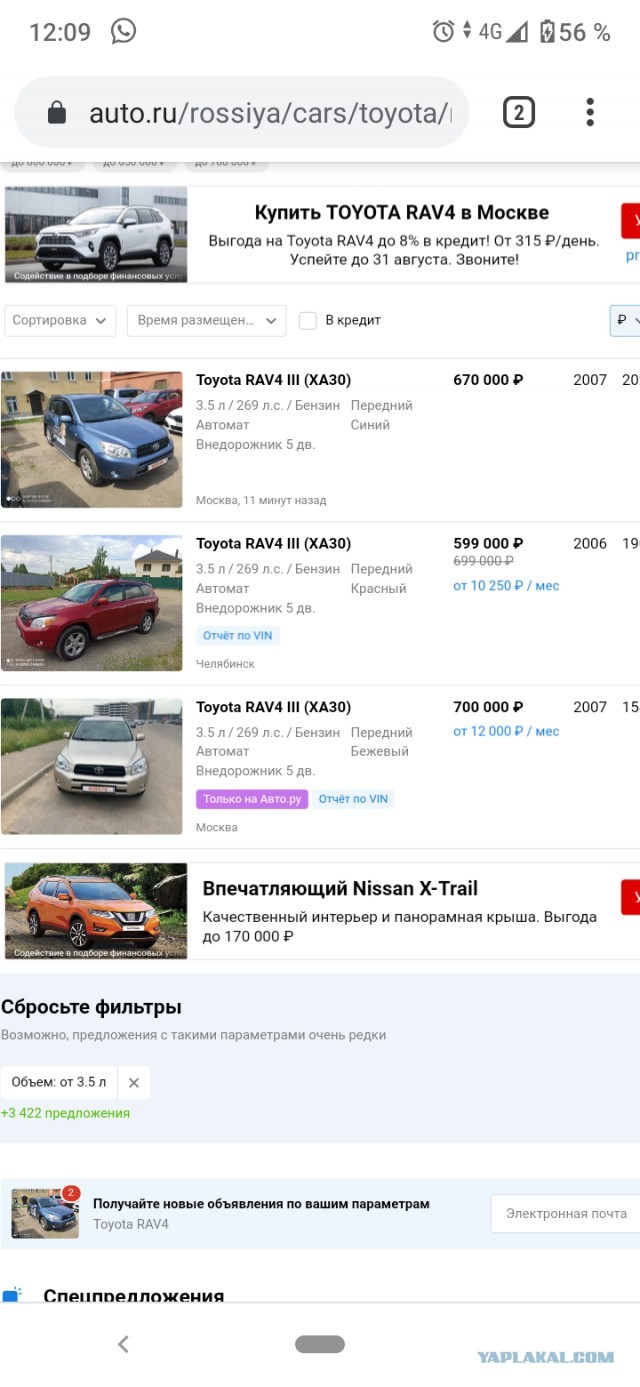Remove the Объем: от 3.5 л filter

click(133, 1082)
